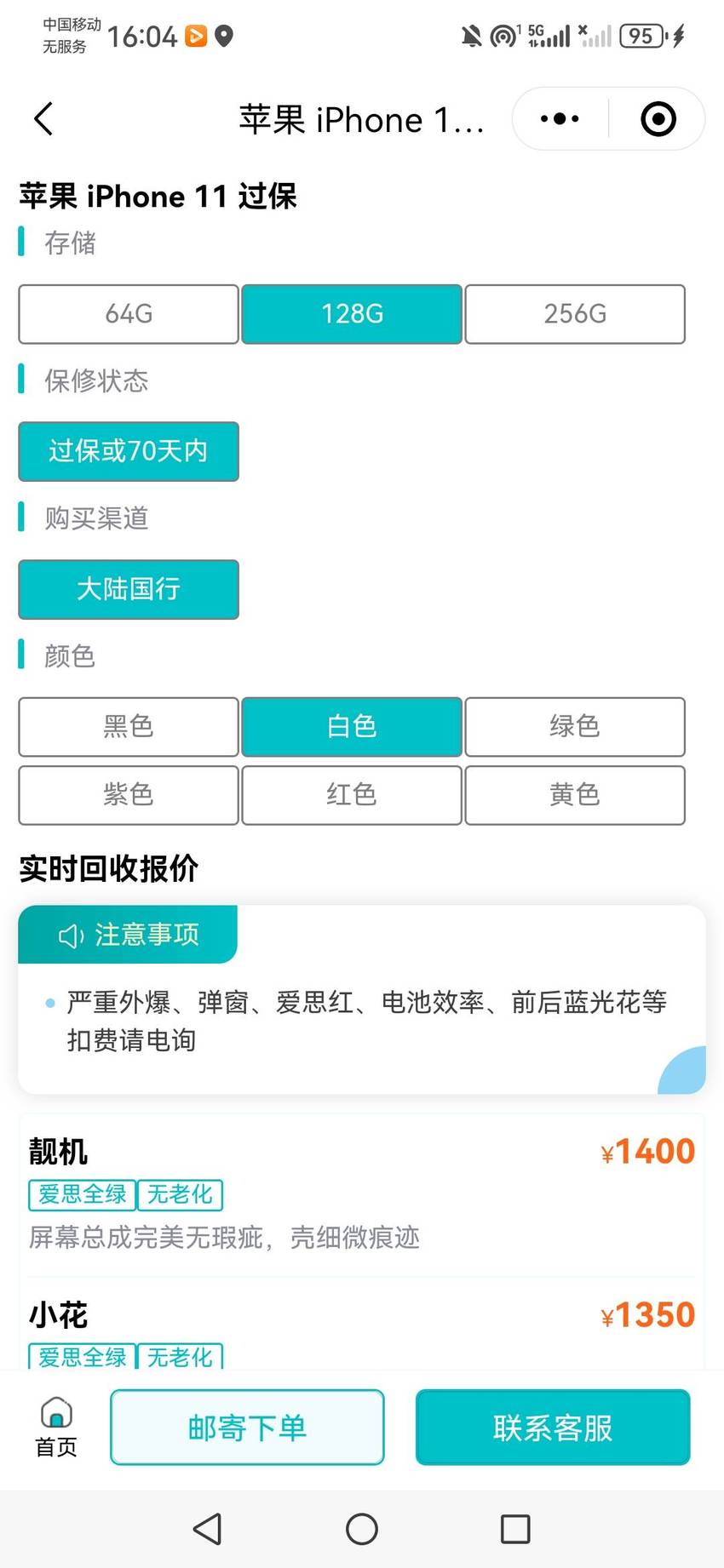Open the mini program three-dot menu
The height and width of the screenshot is (1568, 724).
point(560,119)
